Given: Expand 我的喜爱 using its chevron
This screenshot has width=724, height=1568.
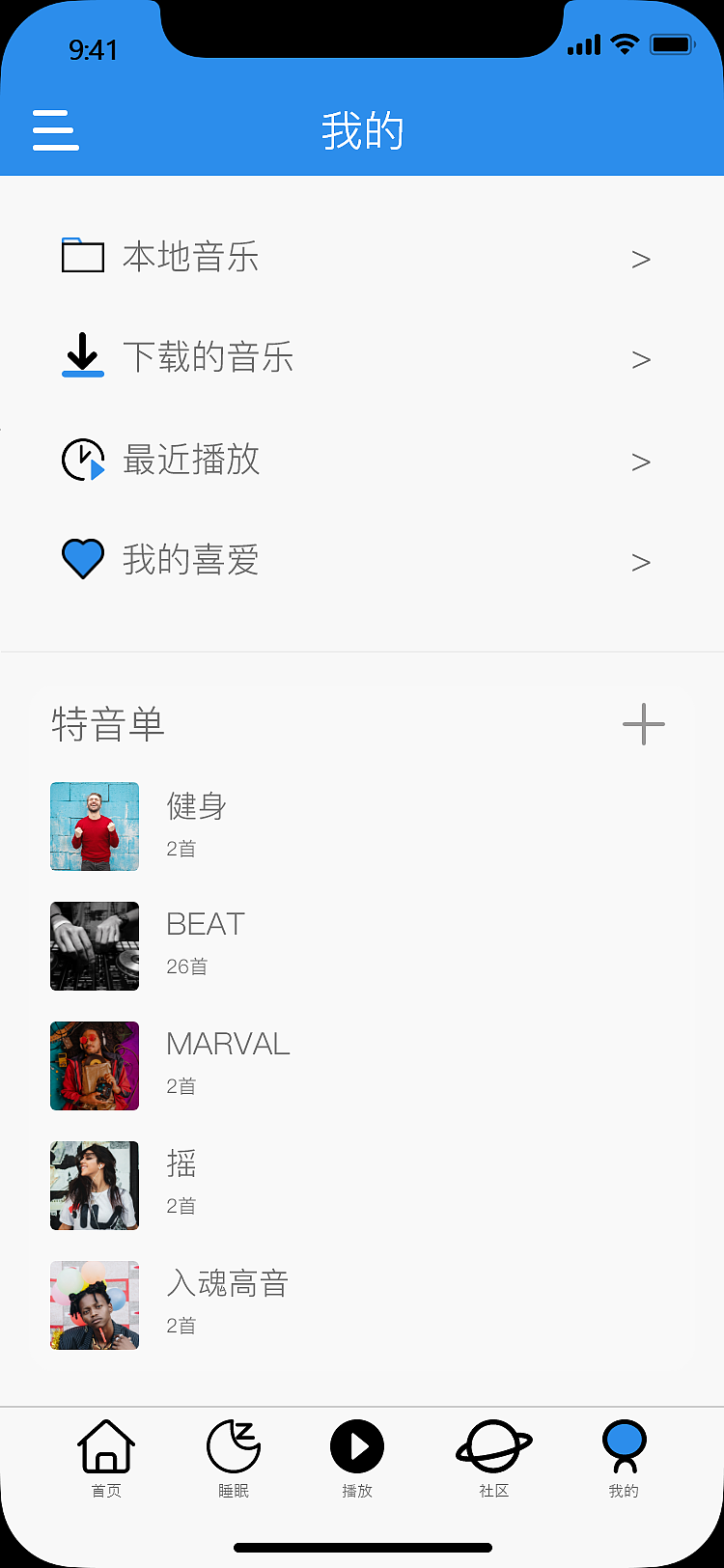Looking at the screenshot, I should [641, 562].
